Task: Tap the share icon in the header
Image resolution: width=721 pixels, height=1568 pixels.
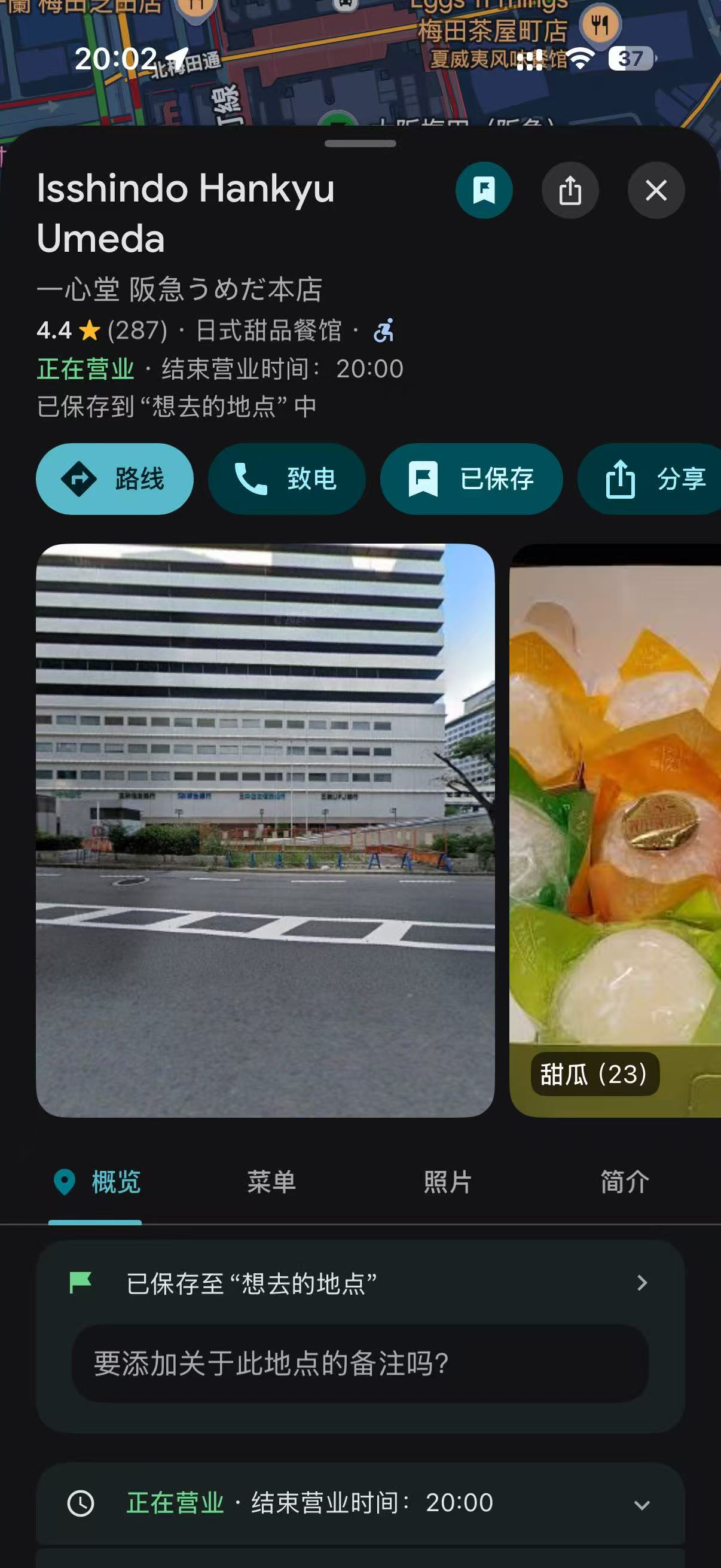Action: (570, 191)
